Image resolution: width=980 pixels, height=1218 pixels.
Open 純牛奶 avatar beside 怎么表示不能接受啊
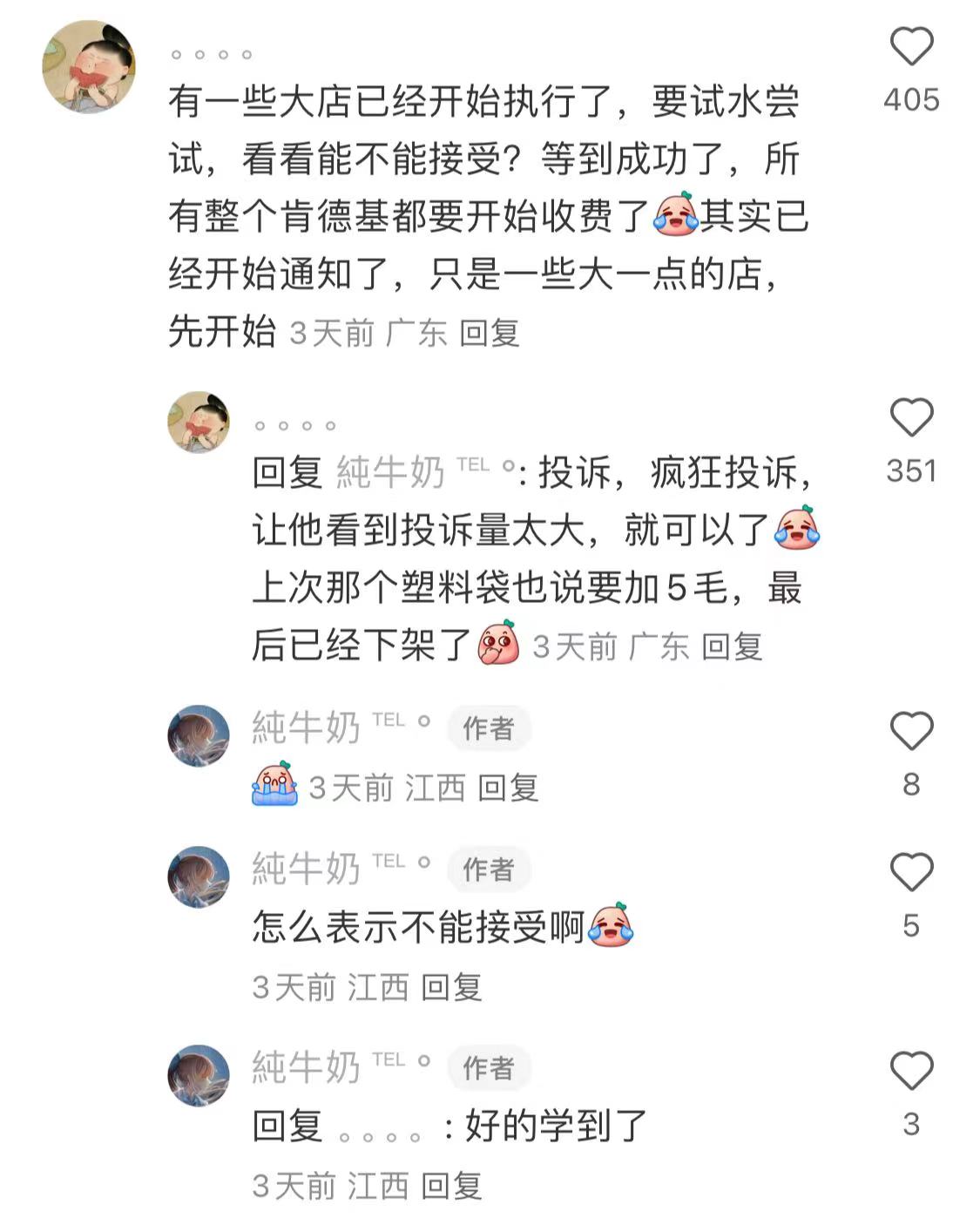click(x=199, y=877)
